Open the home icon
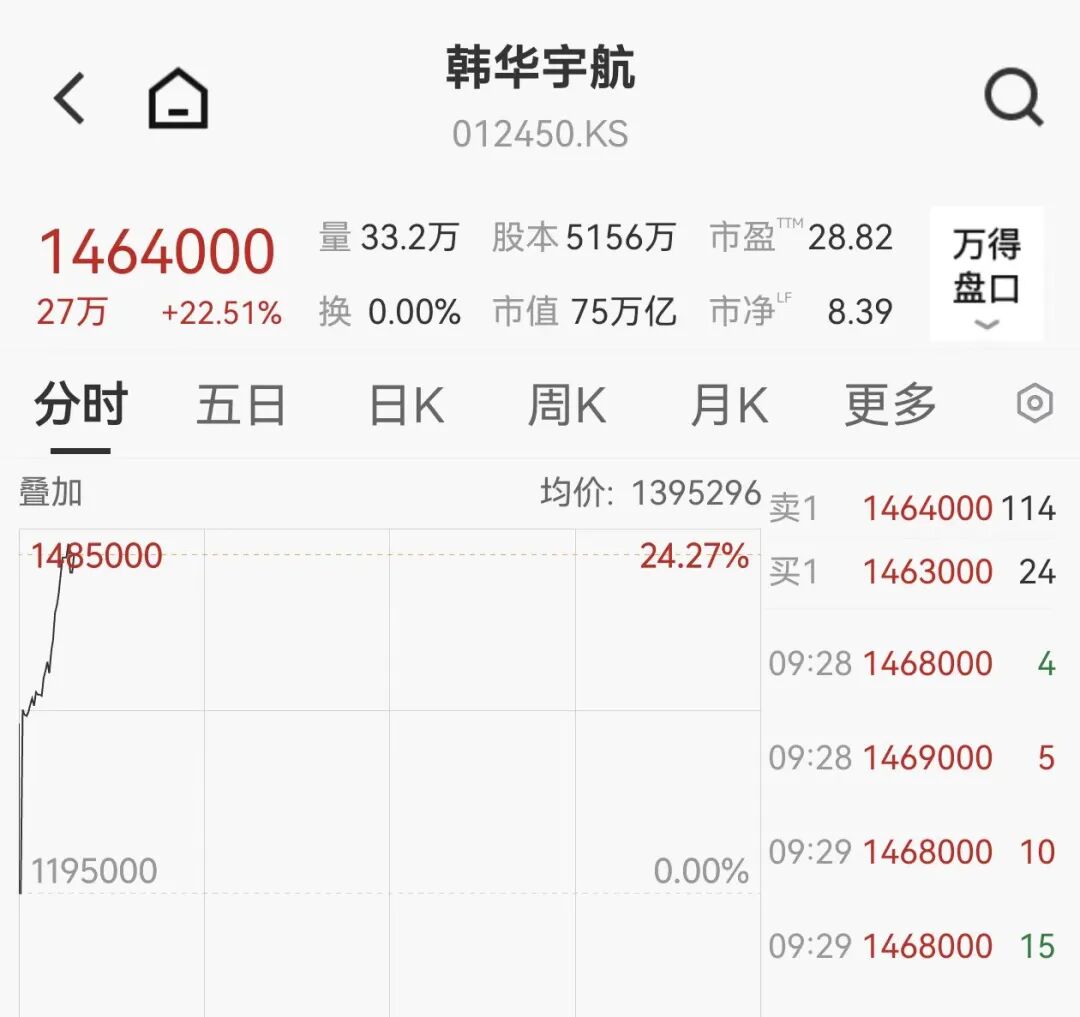Image resolution: width=1080 pixels, height=1017 pixels. tap(178, 99)
